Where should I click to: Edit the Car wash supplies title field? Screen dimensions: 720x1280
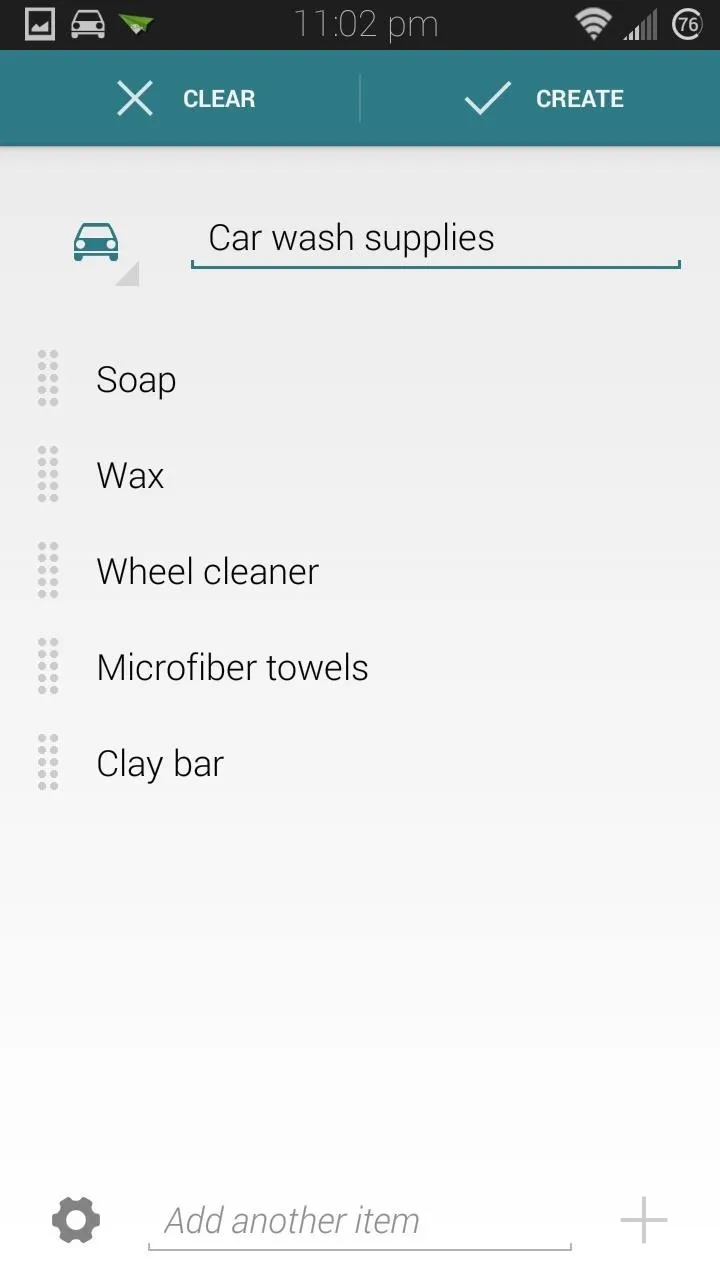(436, 240)
